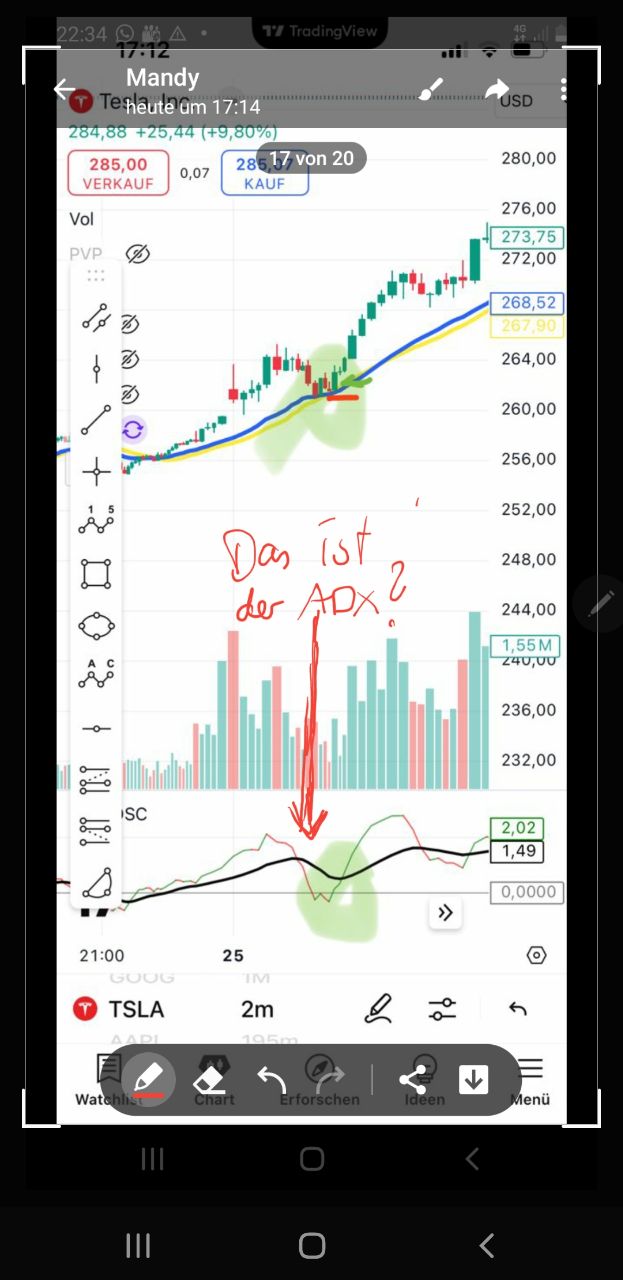
Task: Select the pen drawing tool
Action: pos(148,1079)
